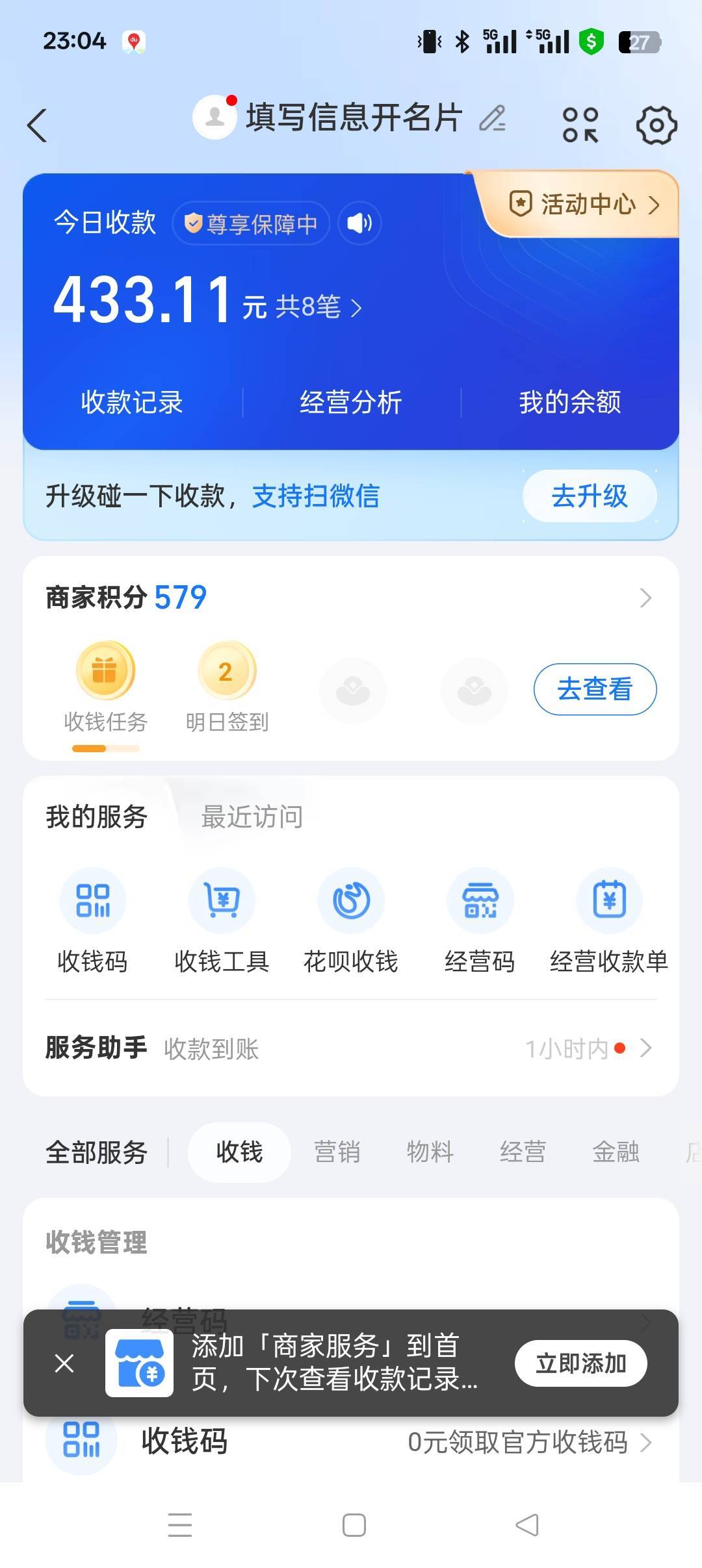The width and height of the screenshot is (702, 1568).
Task: Open 收款记录 payment records
Action: pyautogui.click(x=132, y=402)
